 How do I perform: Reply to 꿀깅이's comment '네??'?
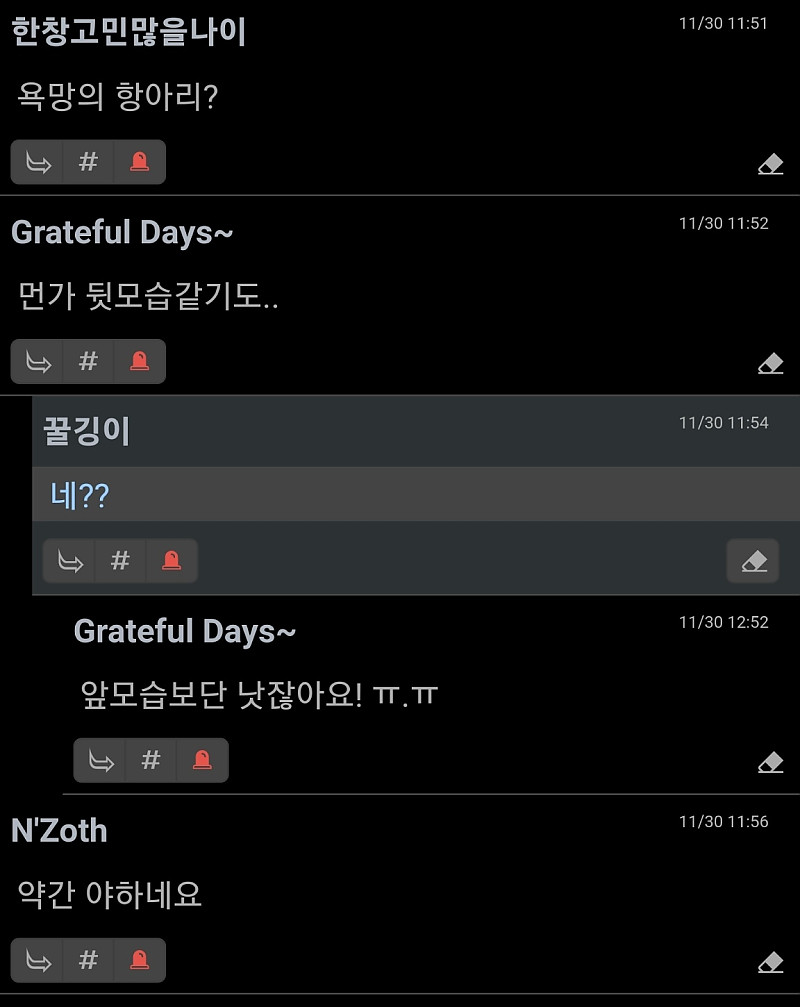[69, 561]
